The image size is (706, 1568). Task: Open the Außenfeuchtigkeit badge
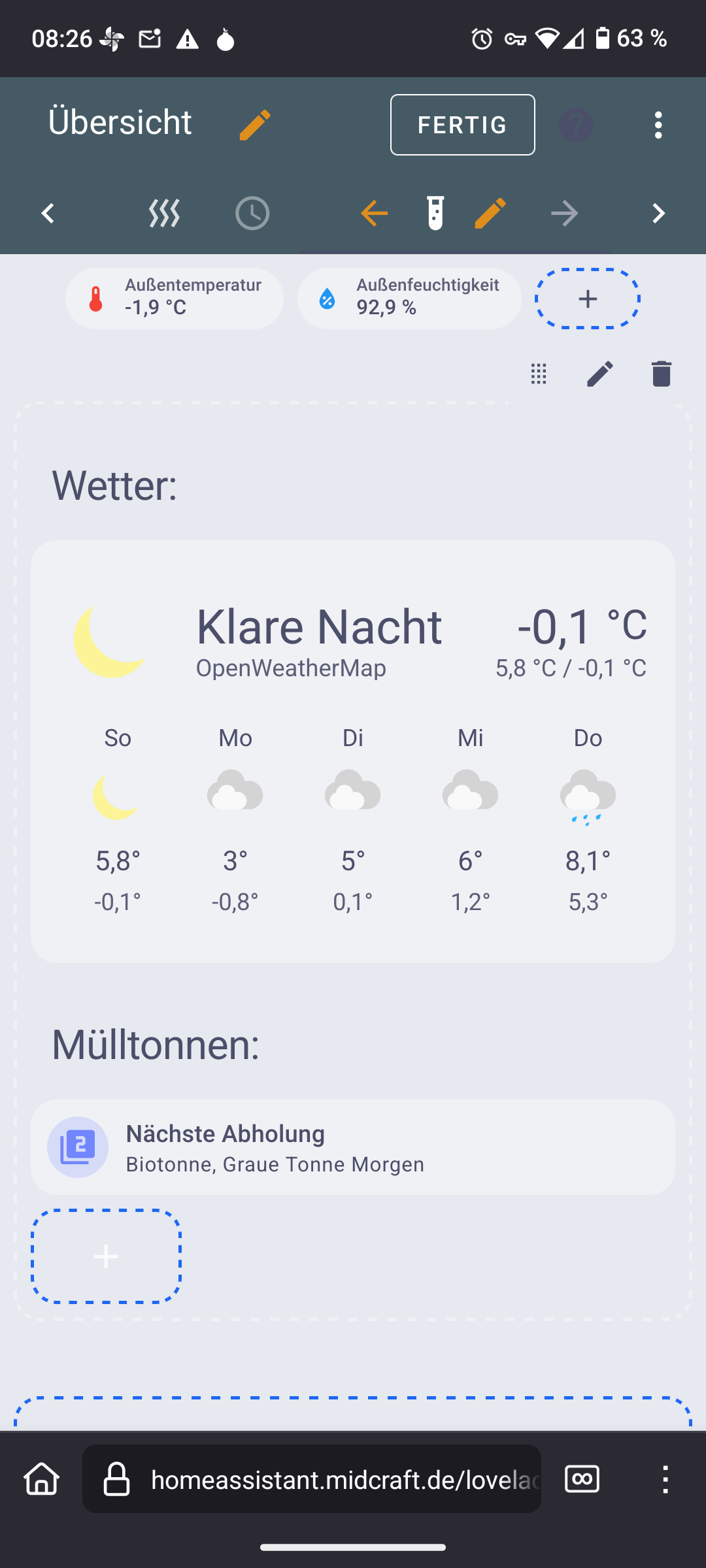pos(409,299)
